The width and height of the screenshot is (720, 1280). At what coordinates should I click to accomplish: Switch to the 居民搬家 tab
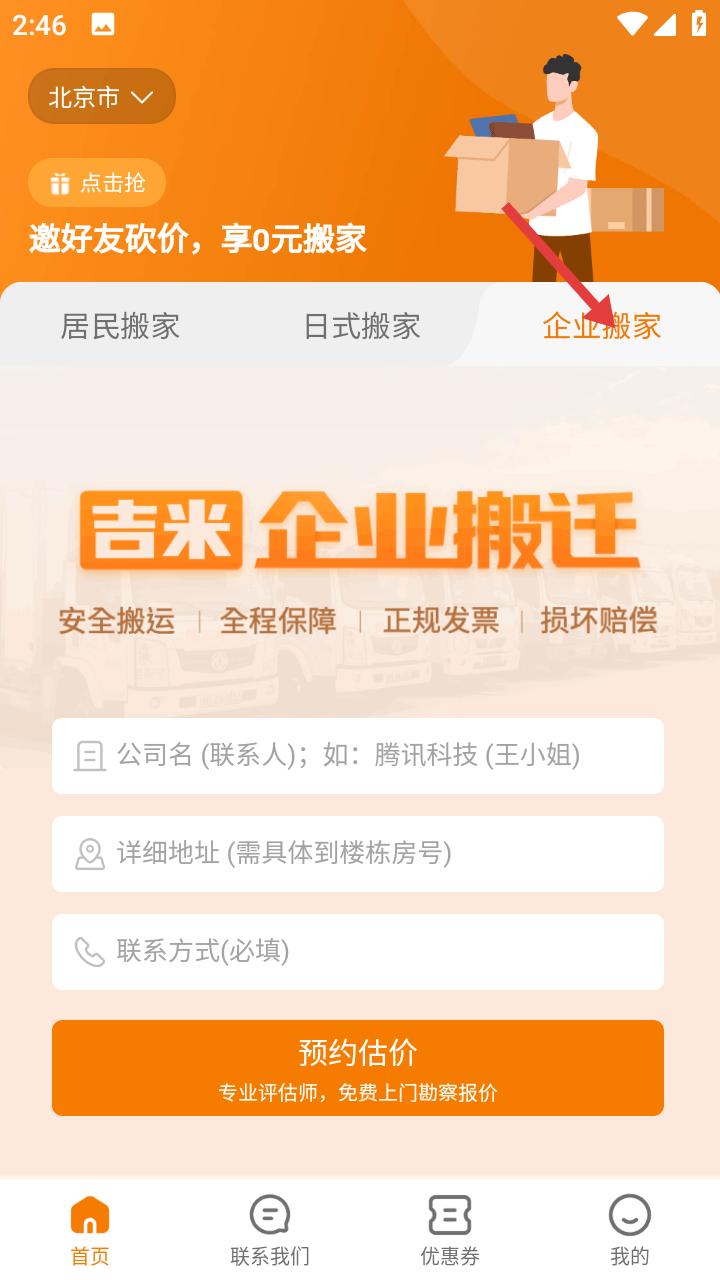tap(120, 326)
